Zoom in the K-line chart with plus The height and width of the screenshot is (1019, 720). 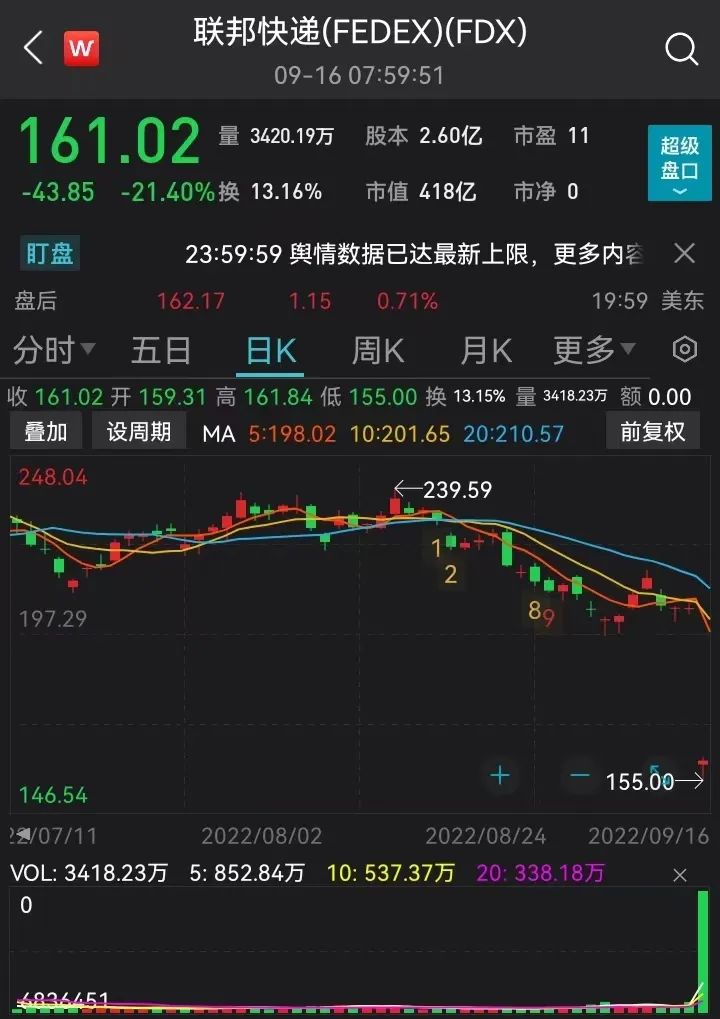tap(500, 775)
